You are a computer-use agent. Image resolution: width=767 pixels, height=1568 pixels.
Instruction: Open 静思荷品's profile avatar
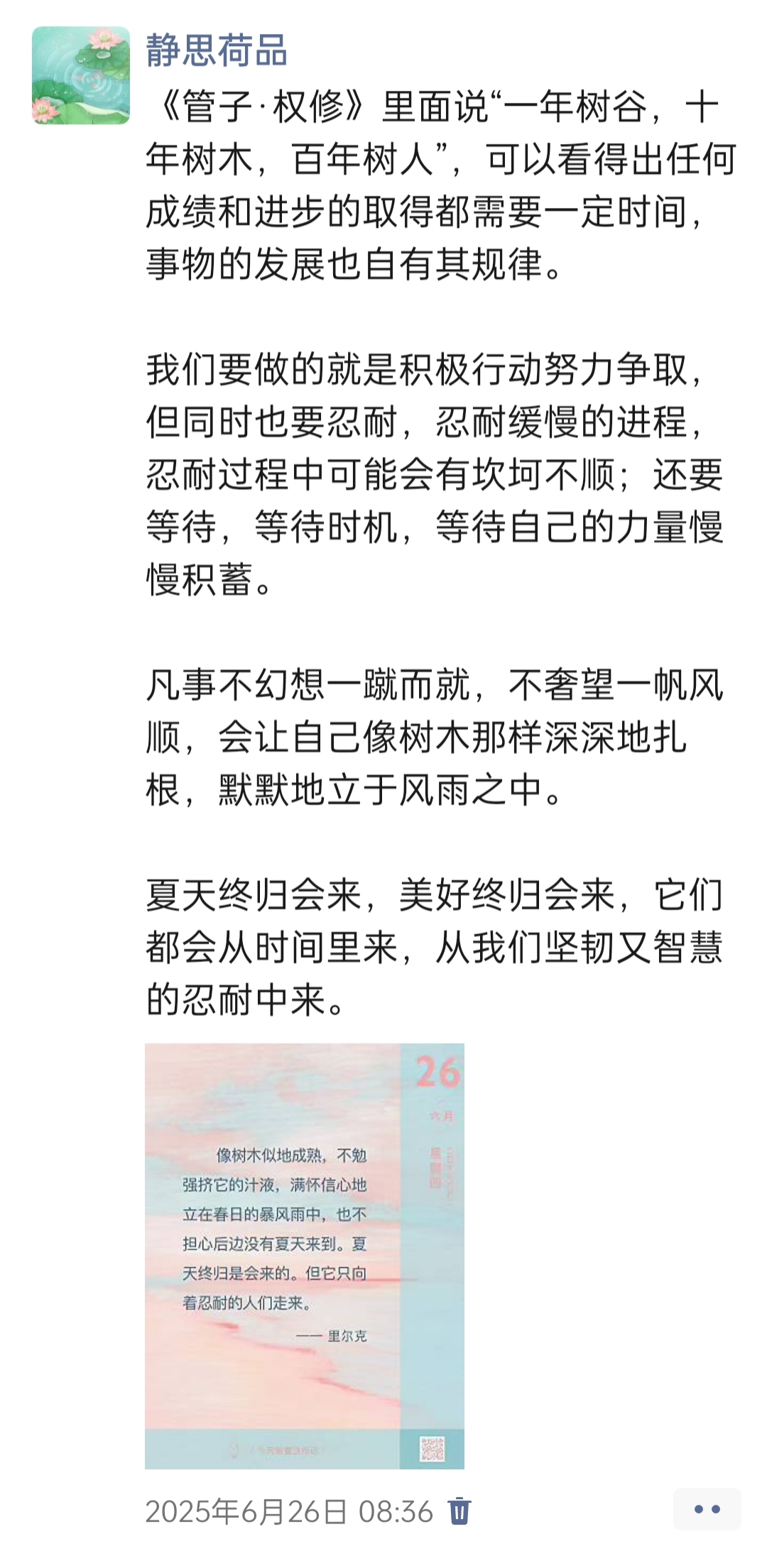81,75
